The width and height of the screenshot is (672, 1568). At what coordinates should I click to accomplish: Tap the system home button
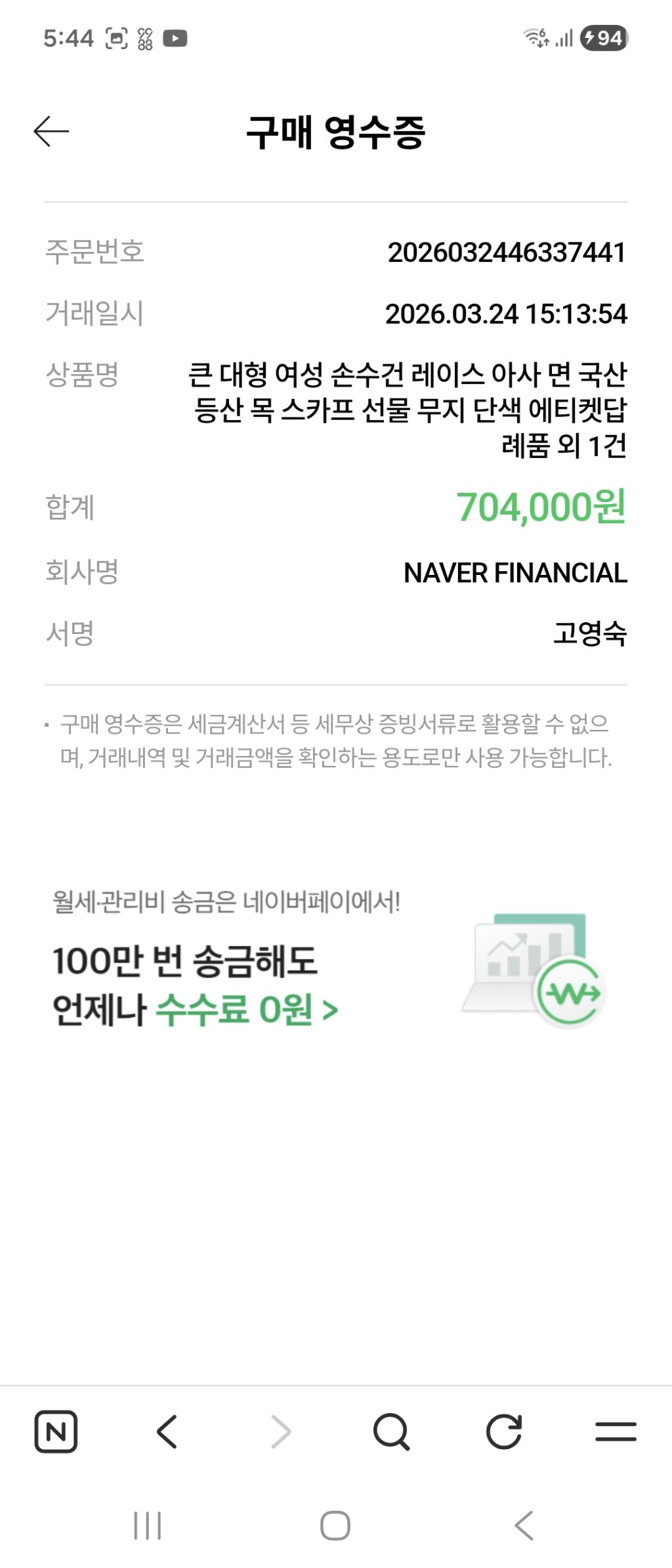(335, 1525)
